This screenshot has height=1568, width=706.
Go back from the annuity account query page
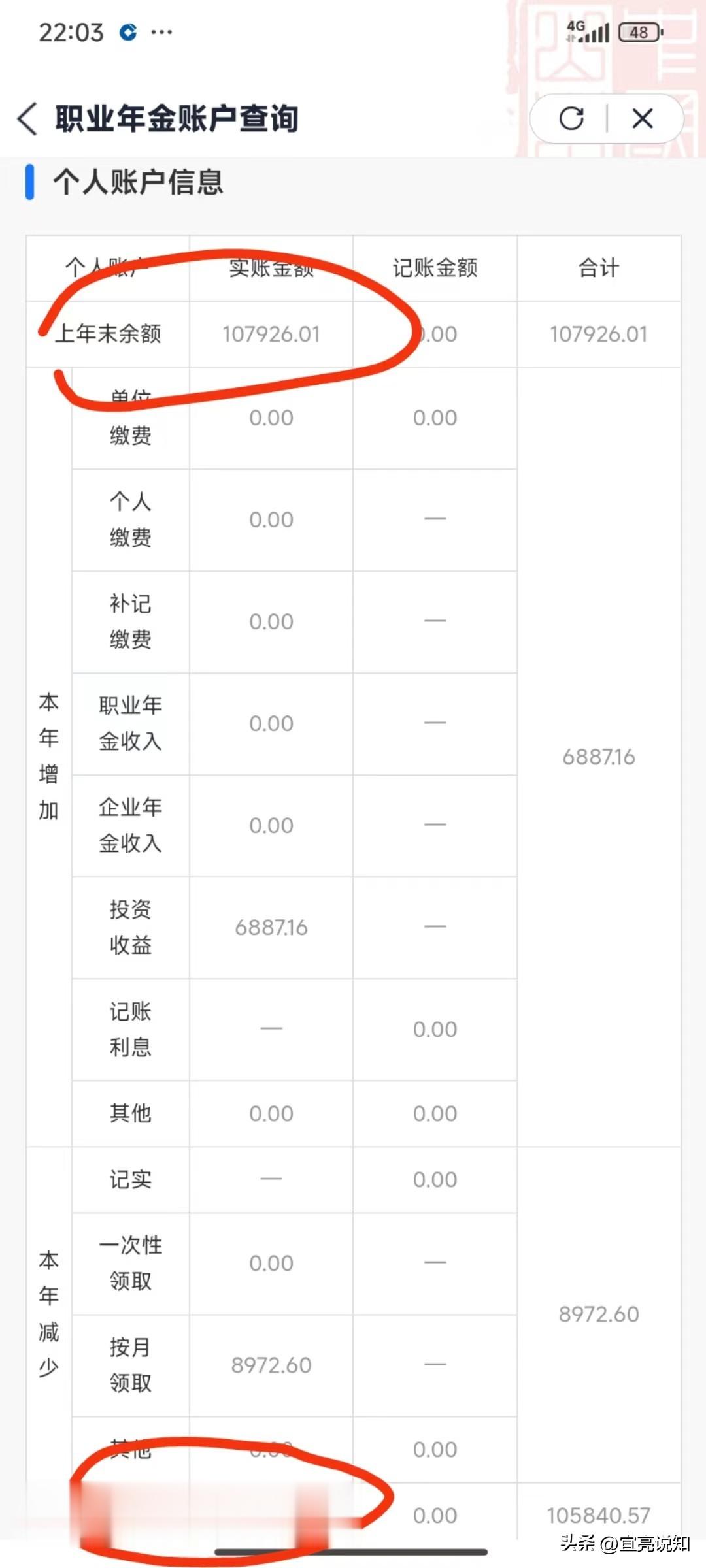tap(27, 119)
